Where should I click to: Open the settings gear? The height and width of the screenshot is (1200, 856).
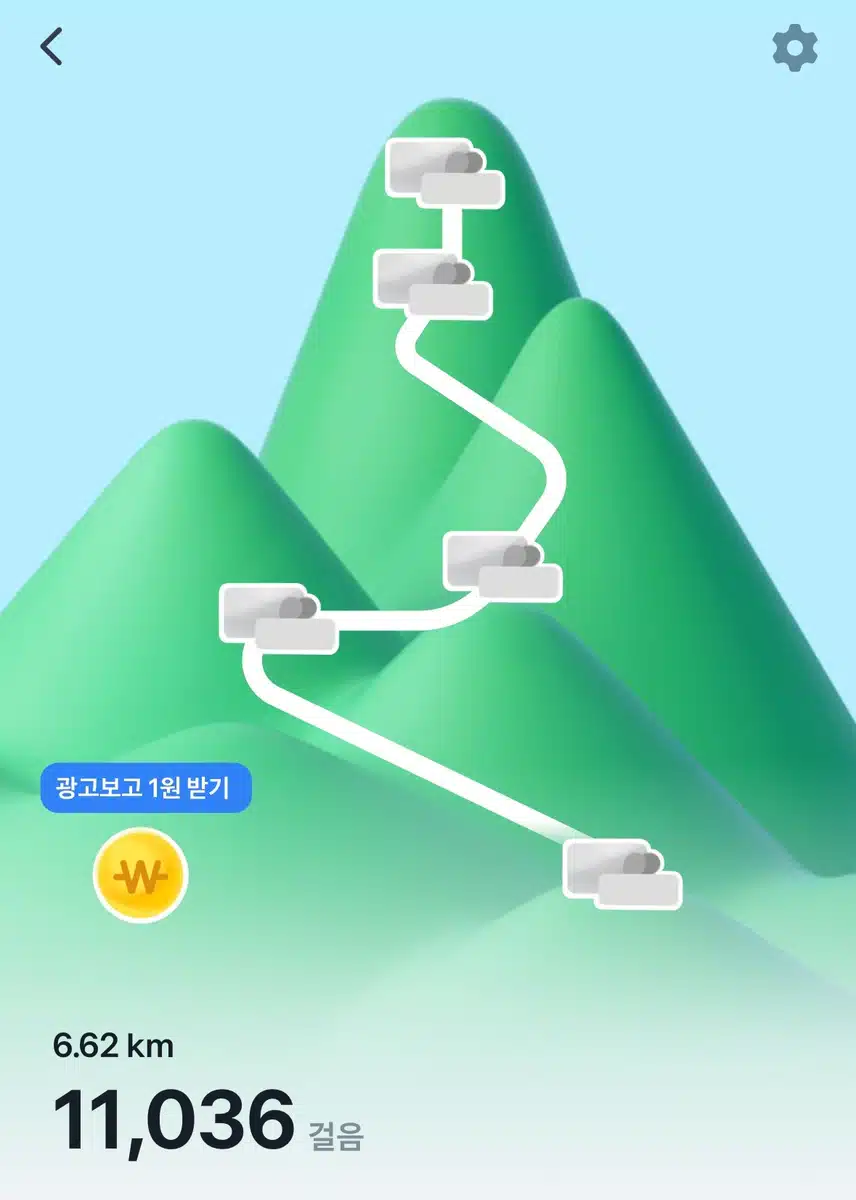pos(795,47)
